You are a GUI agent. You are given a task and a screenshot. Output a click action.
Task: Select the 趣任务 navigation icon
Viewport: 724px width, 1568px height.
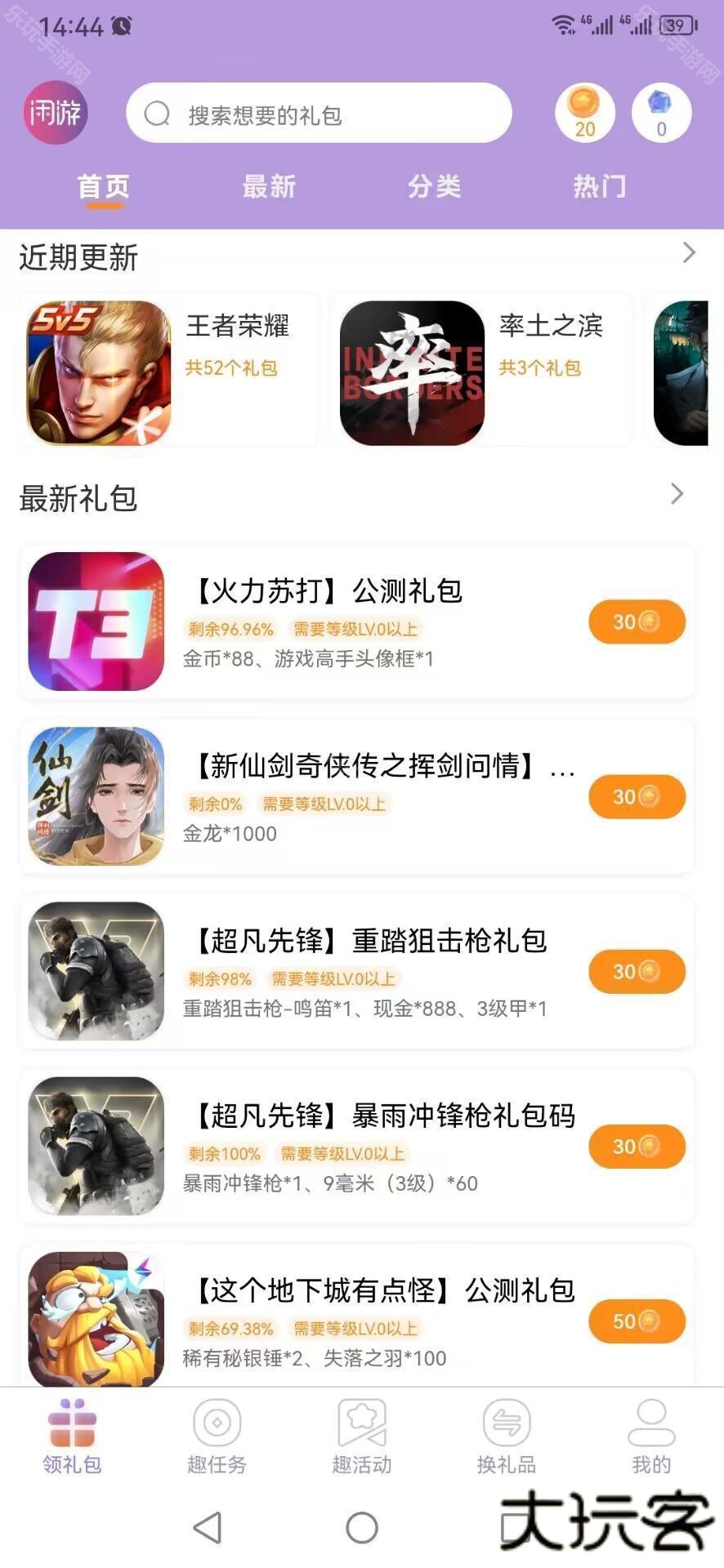(x=216, y=1428)
